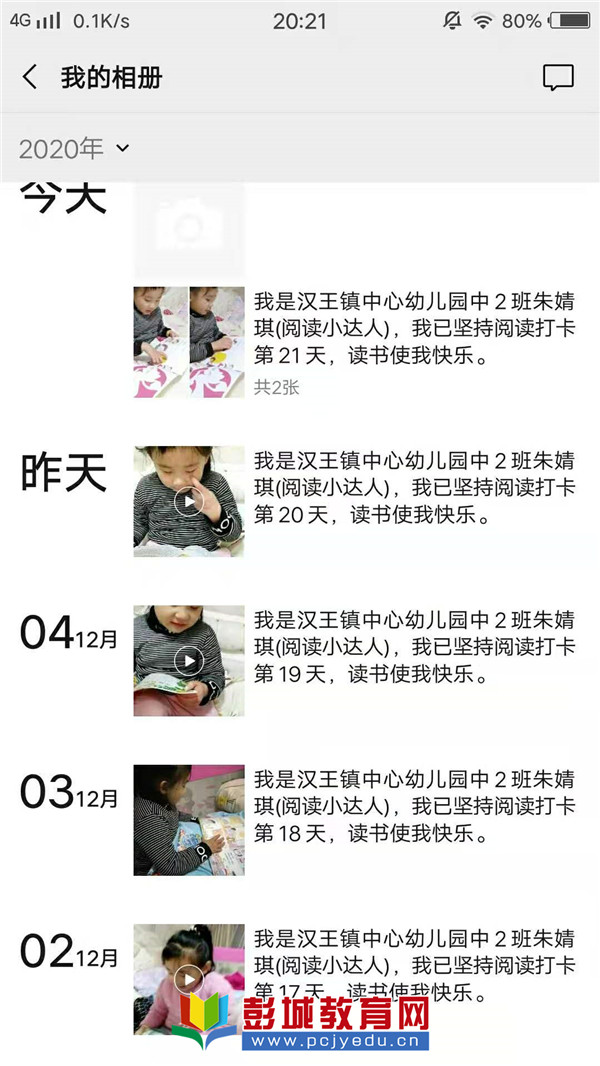
Task: Play the 02 December video post
Action: tap(189, 978)
